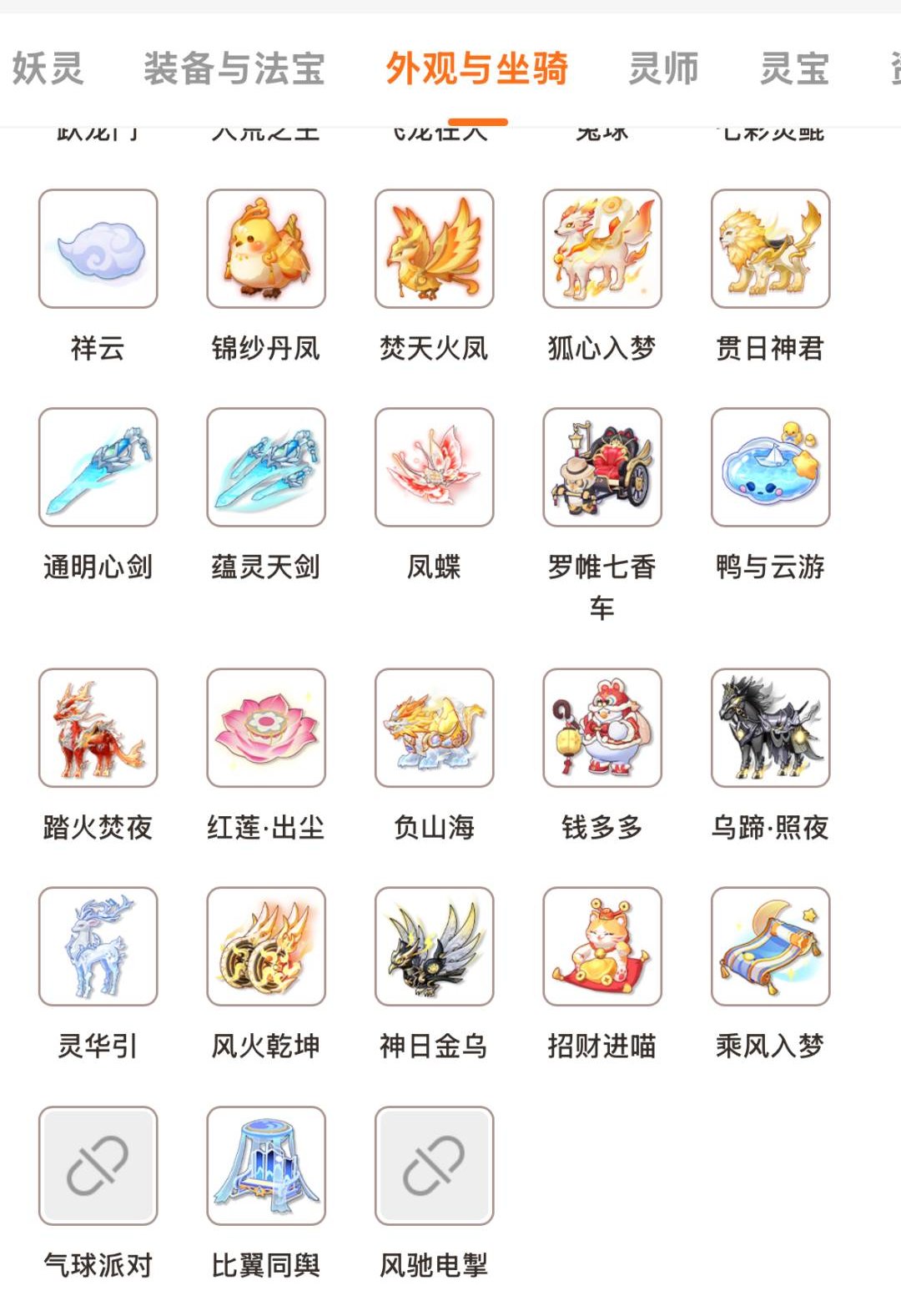Click the 狐心入梦 fox mount icon
Screen dimensions: 901x1316
click(x=602, y=250)
